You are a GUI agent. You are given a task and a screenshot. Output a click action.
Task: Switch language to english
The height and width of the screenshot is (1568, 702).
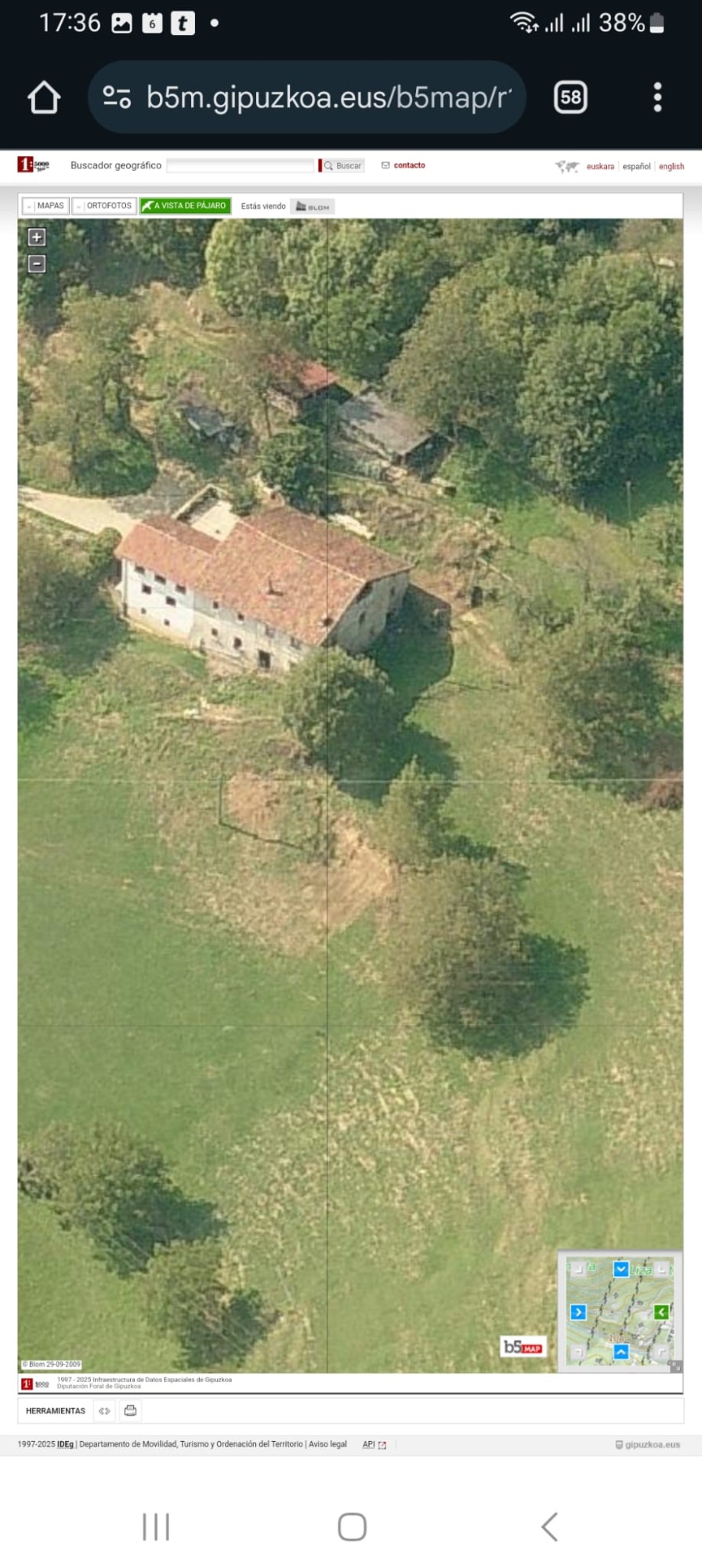[x=671, y=166]
